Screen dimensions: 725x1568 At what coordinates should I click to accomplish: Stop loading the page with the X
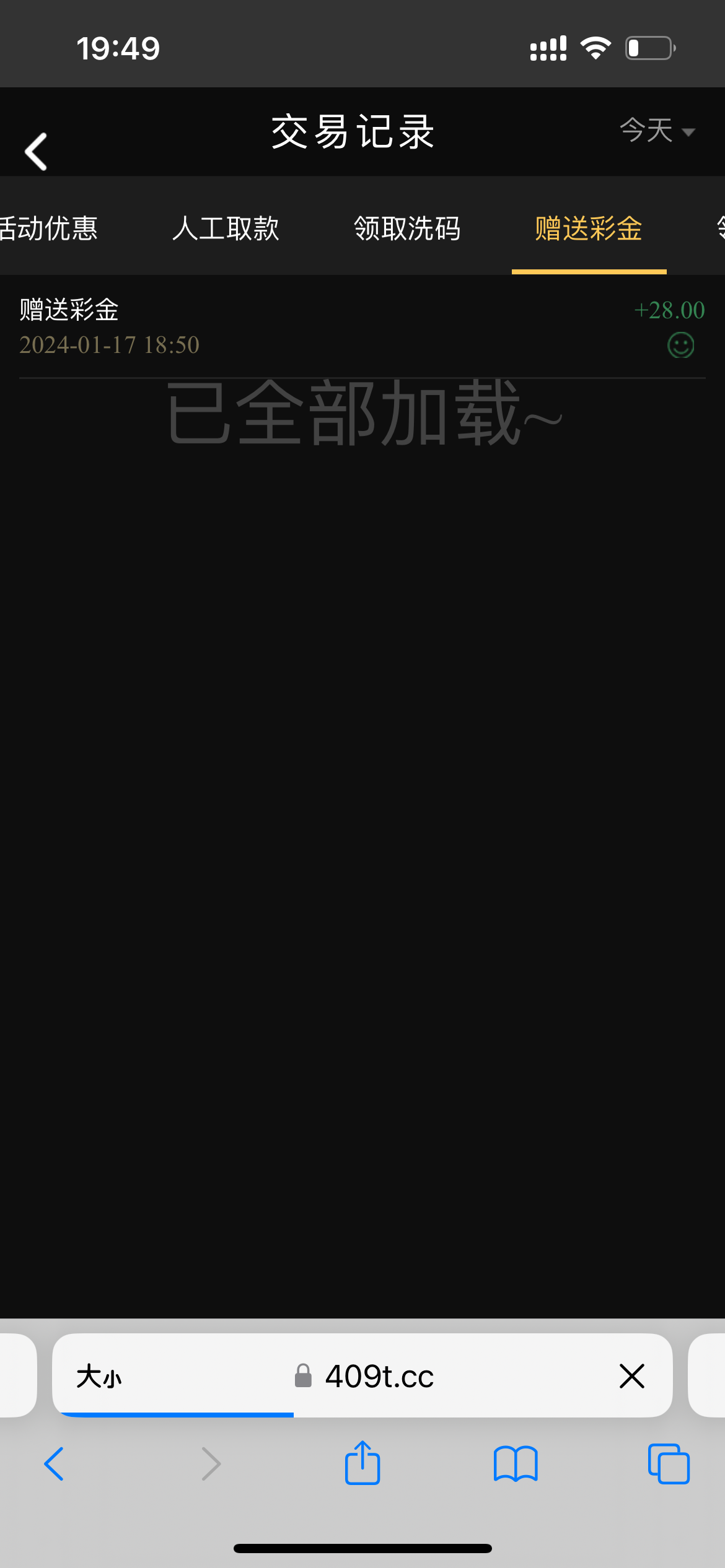click(x=631, y=1376)
